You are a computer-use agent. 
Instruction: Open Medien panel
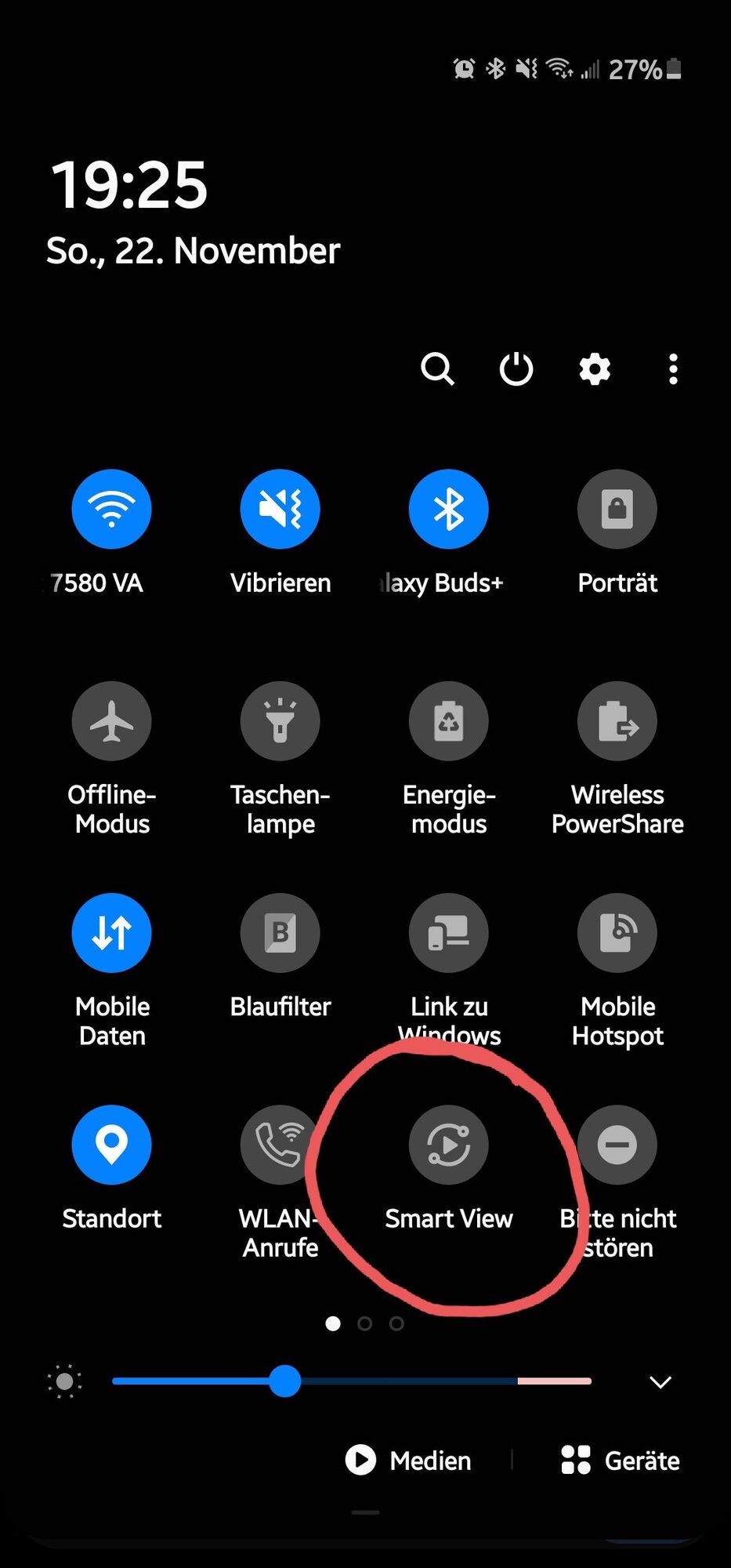pos(409,1460)
